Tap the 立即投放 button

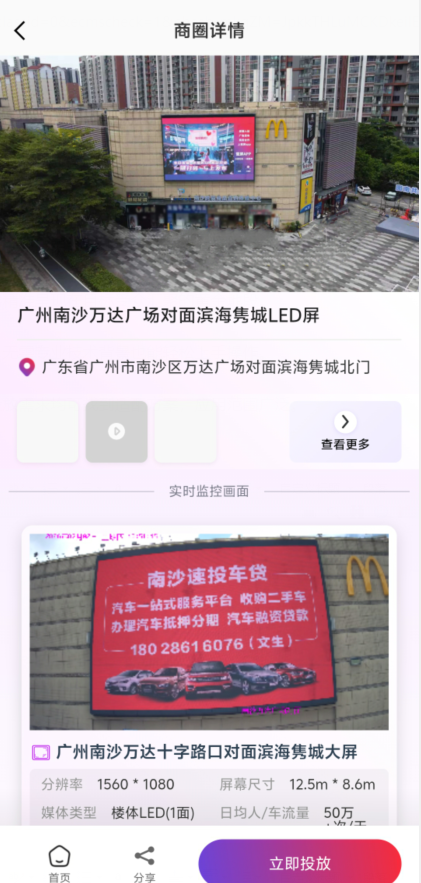(x=300, y=863)
